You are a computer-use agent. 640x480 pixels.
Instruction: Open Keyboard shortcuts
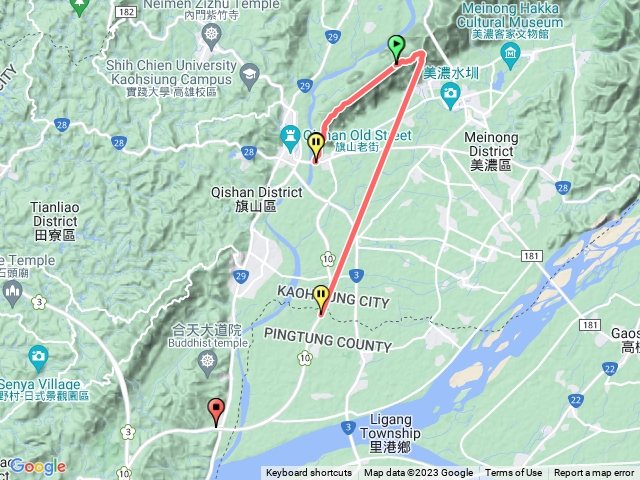click(x=309, y=473)
